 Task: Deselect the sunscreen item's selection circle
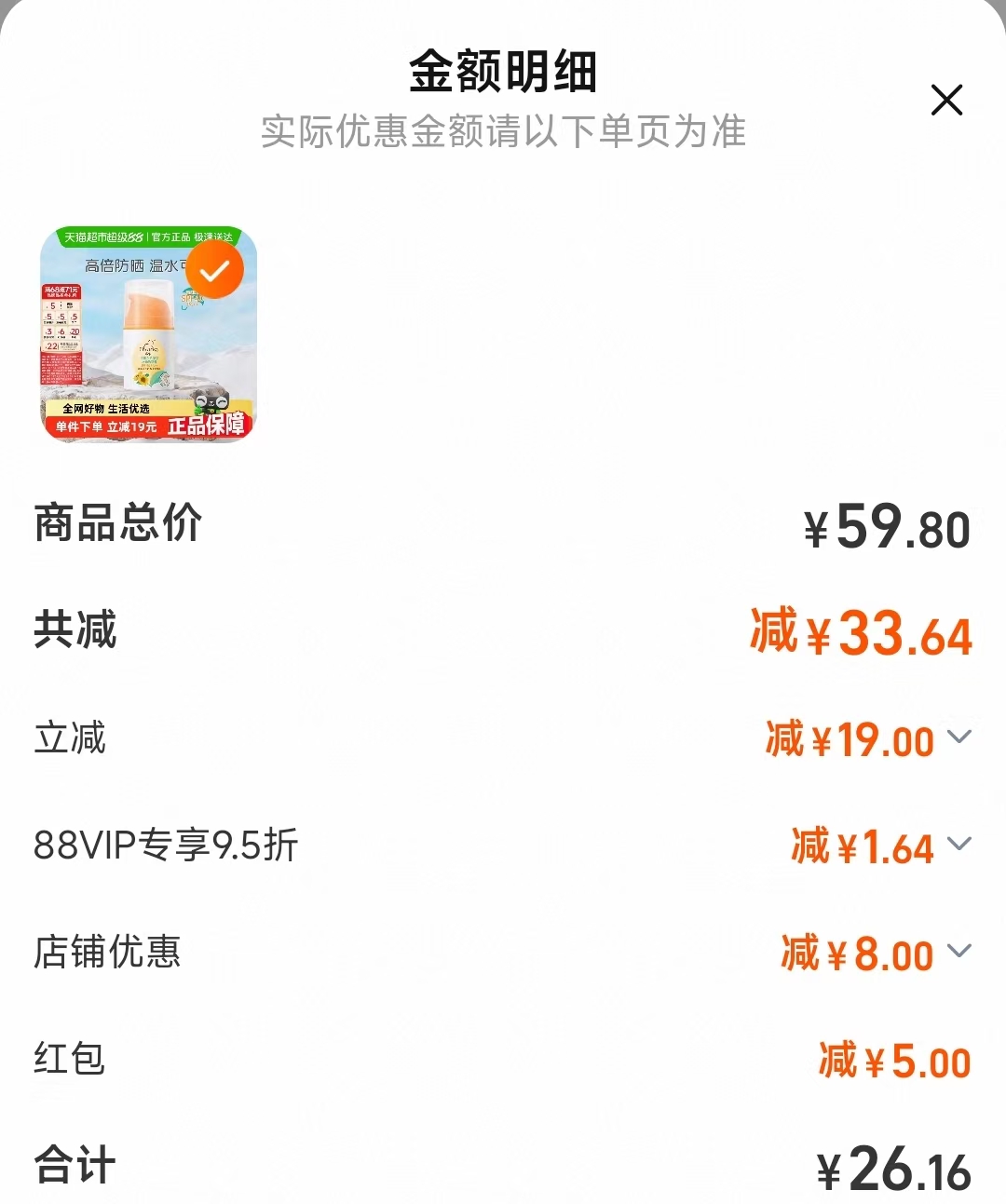[214, 270]
